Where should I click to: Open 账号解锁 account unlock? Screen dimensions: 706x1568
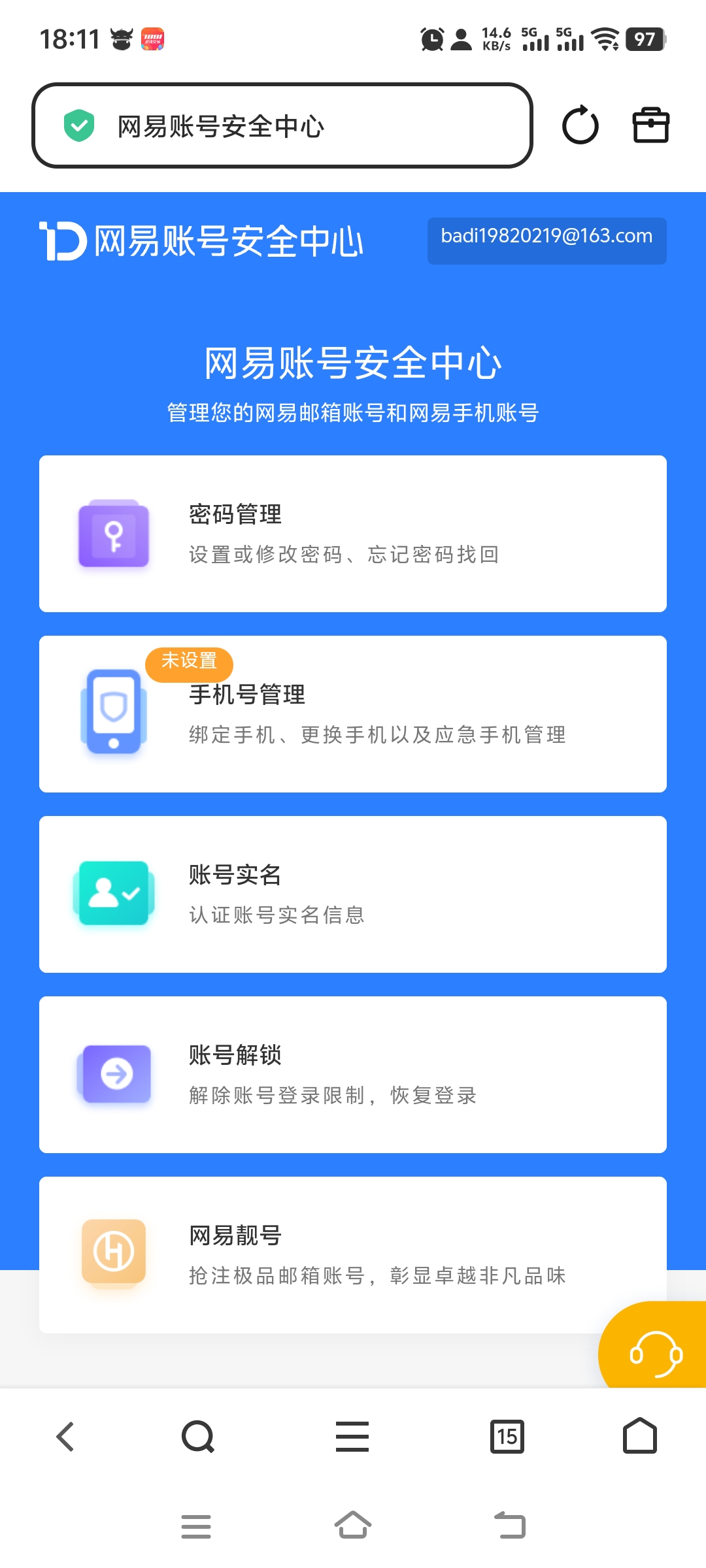tap(353, 1074)
